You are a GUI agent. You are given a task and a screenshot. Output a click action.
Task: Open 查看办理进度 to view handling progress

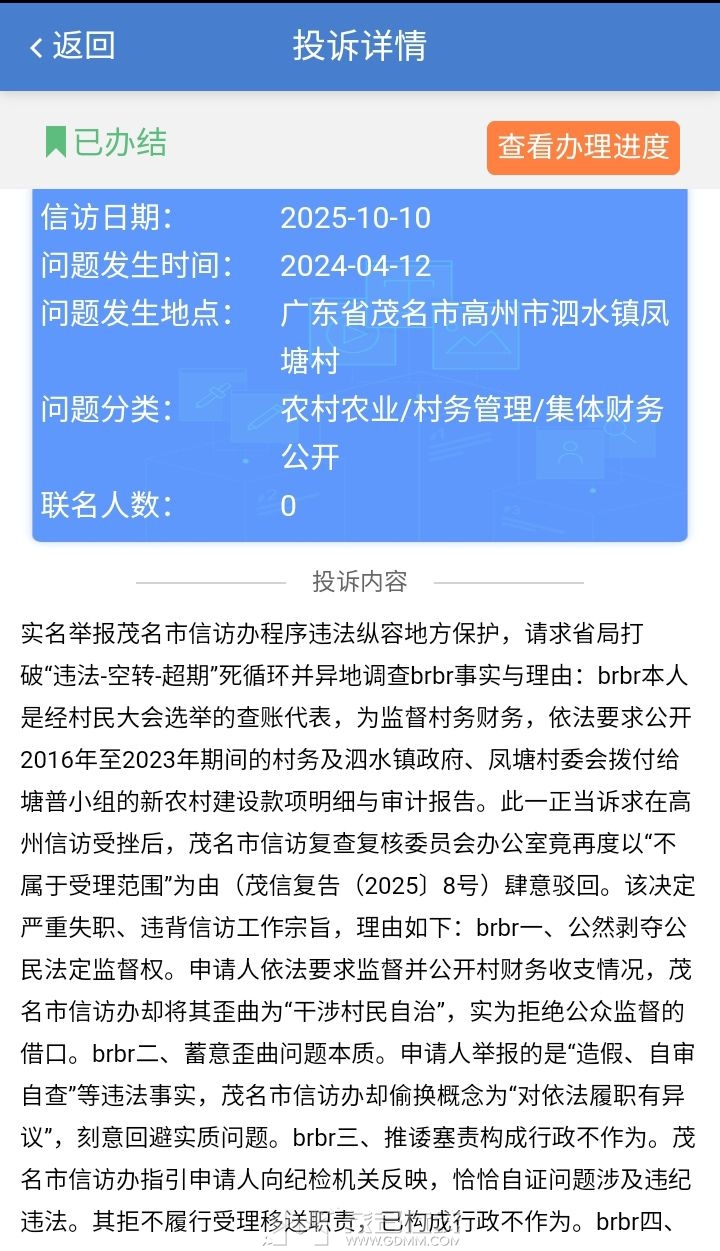[x=583, y=148]
